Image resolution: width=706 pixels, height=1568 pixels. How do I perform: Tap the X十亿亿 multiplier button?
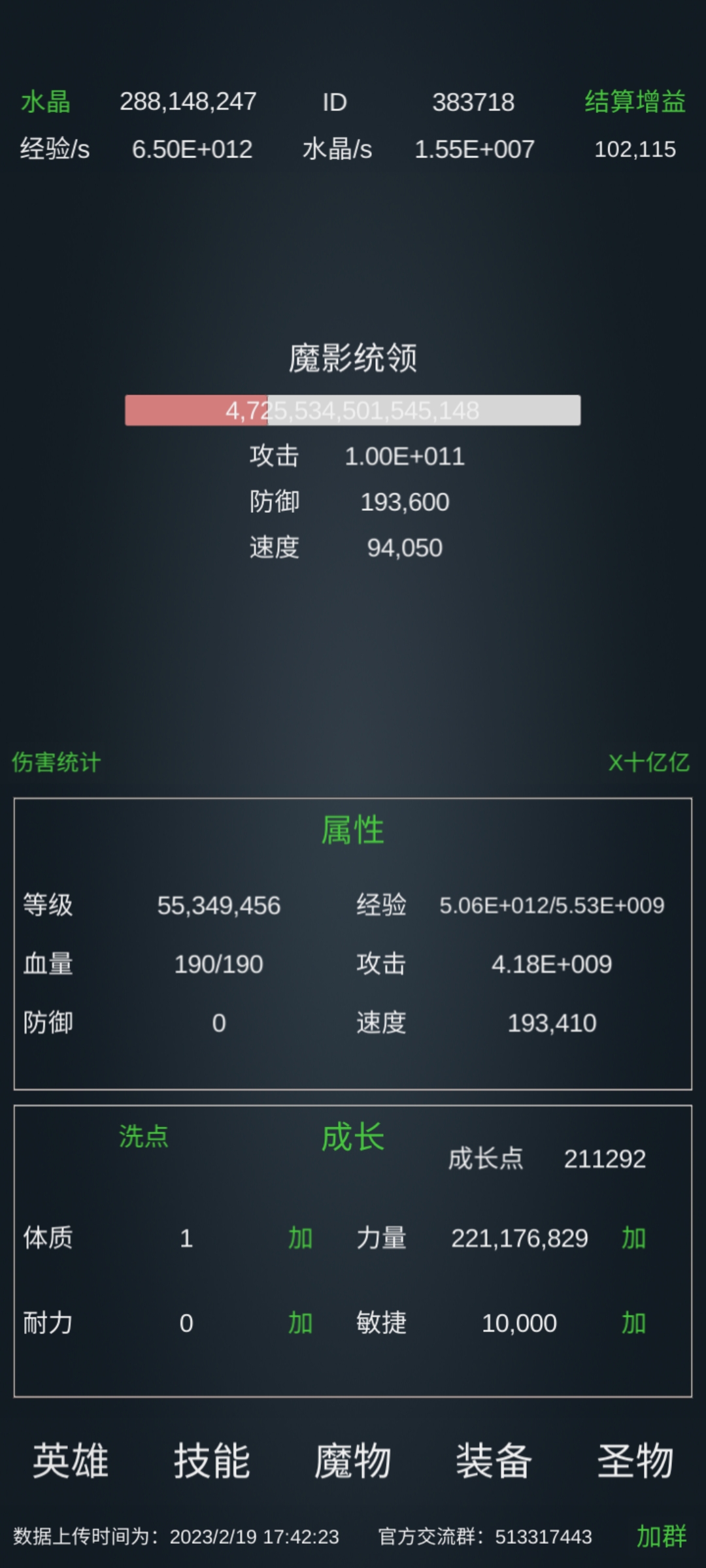click(648, 762)
